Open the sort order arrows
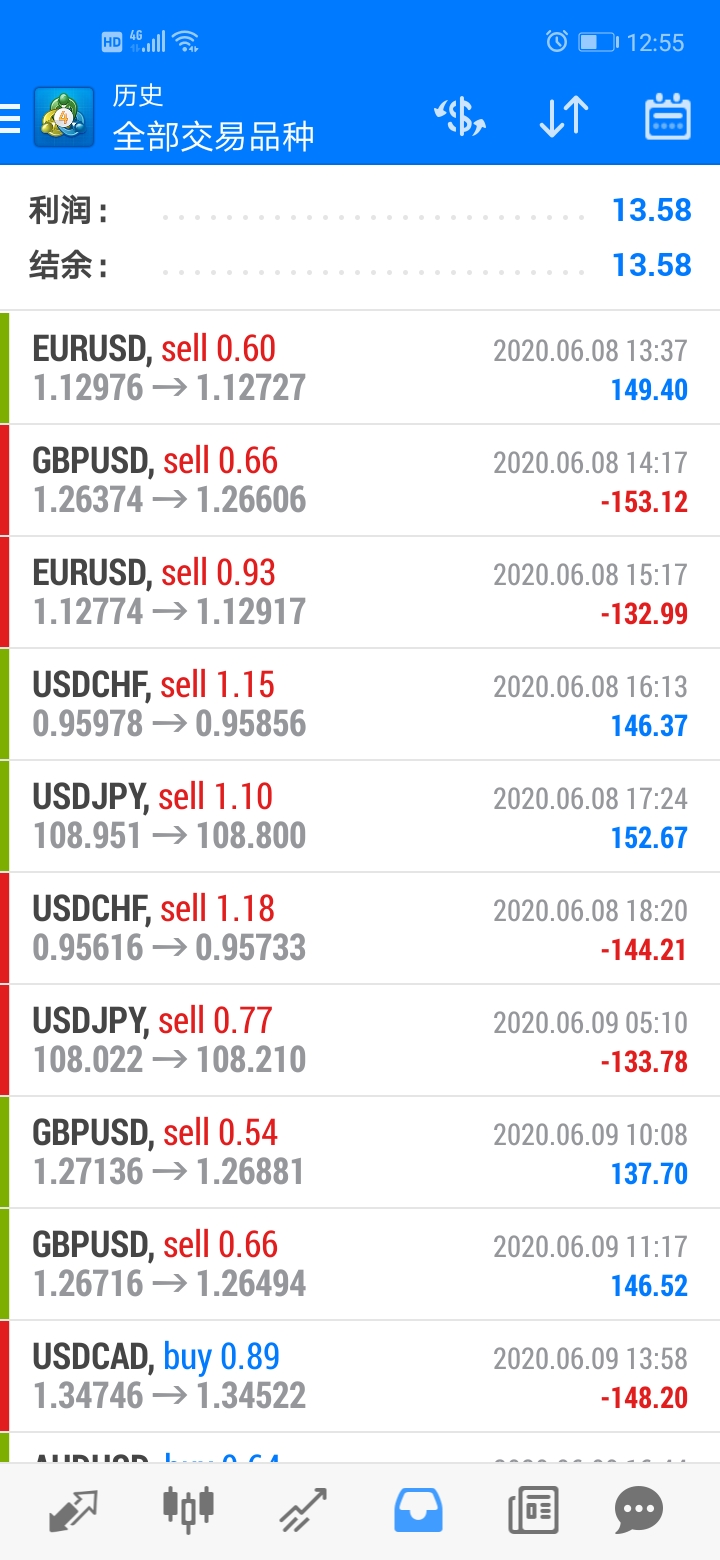720x1560 pixels. click(x=564, y=118)
